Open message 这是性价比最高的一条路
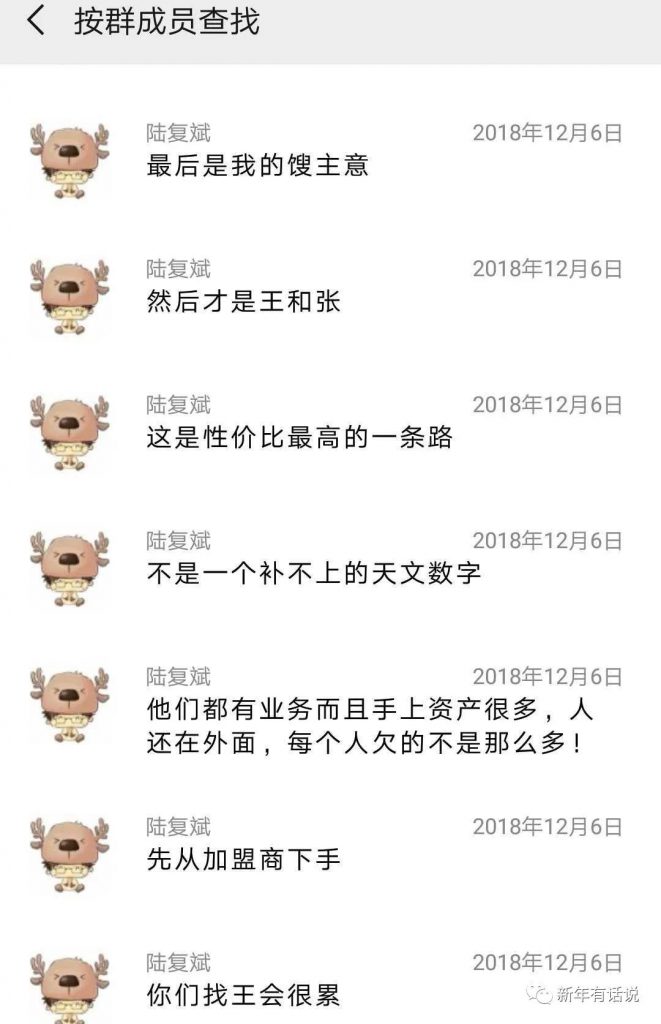 pos(300,437)
